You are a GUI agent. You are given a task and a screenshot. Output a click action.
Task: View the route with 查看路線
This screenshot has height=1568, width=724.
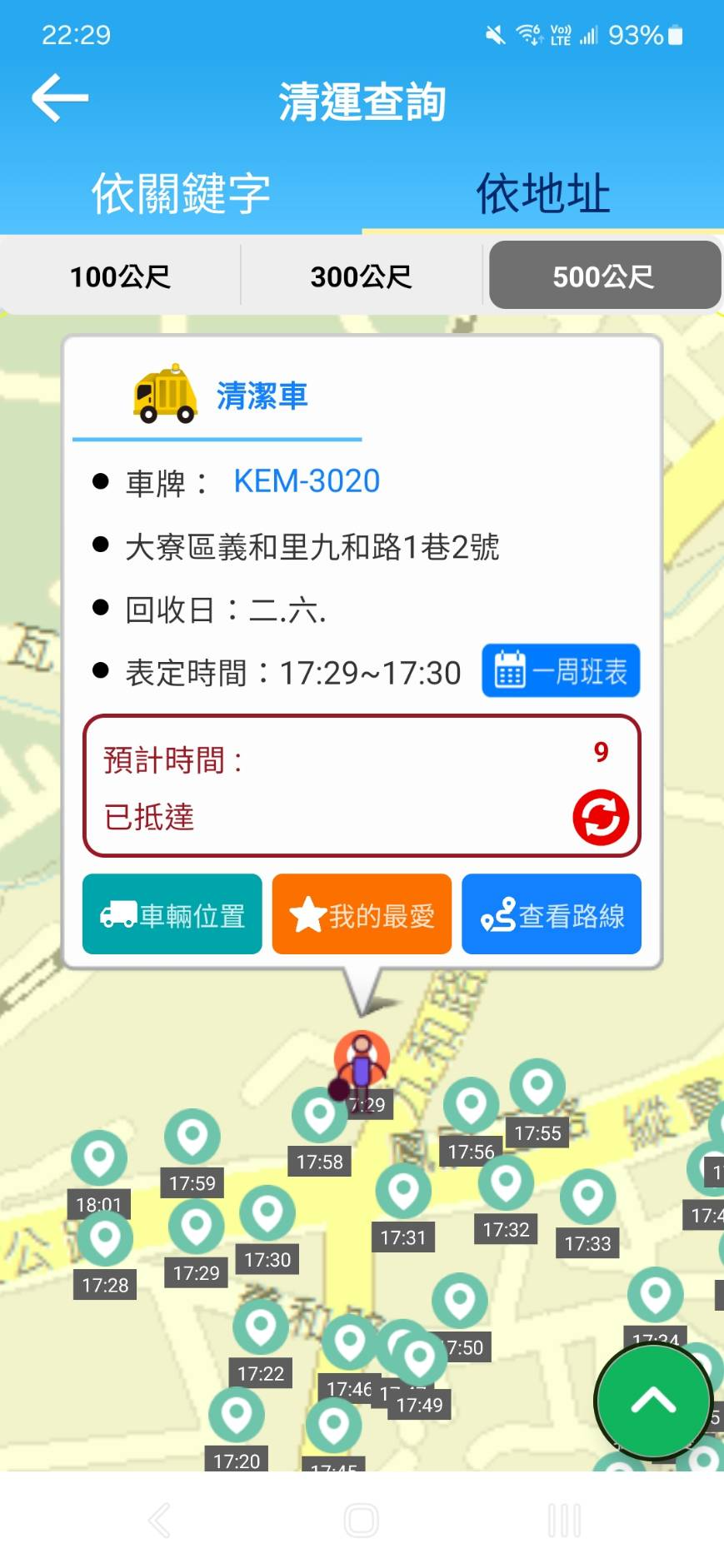(x=552, y=914)
